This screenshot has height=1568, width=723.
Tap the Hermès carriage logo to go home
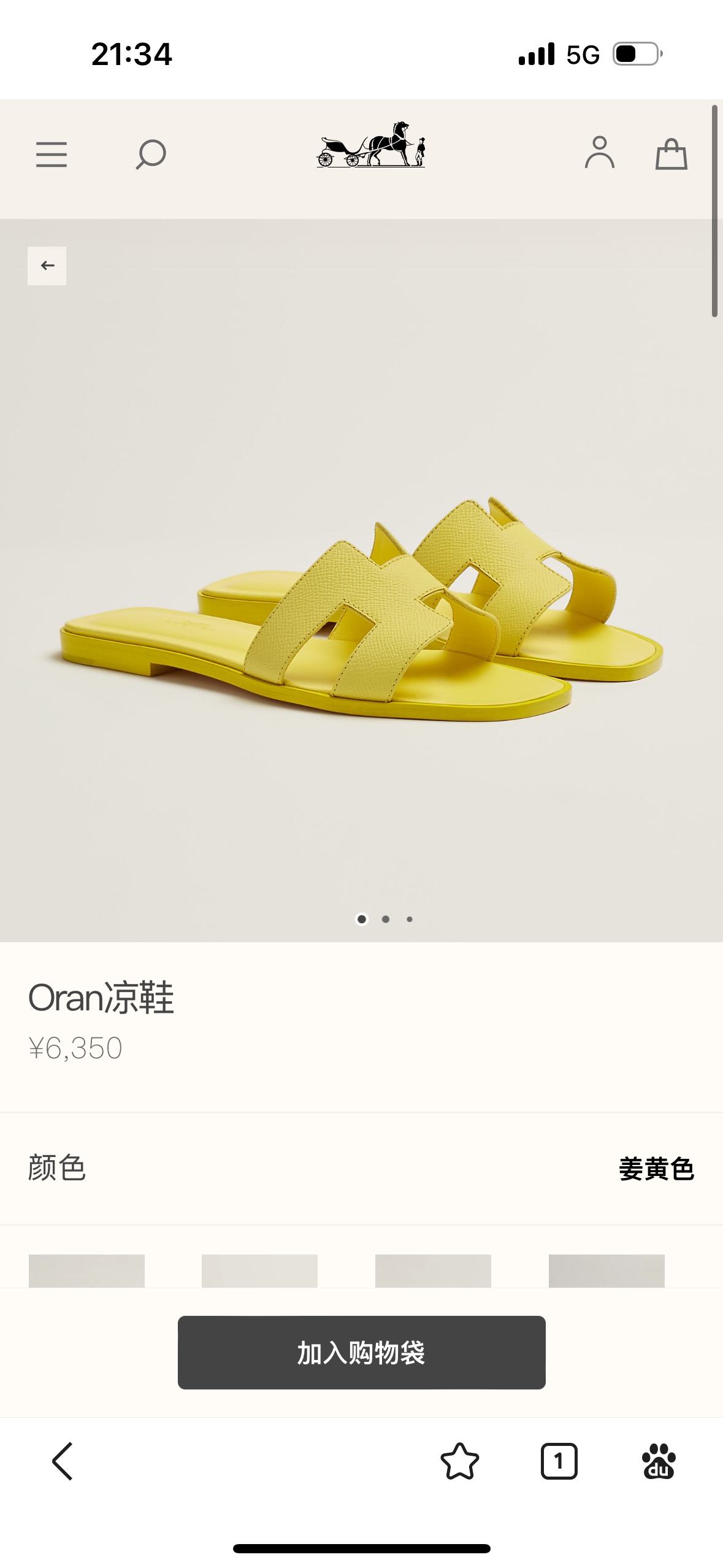click(371, 145)
